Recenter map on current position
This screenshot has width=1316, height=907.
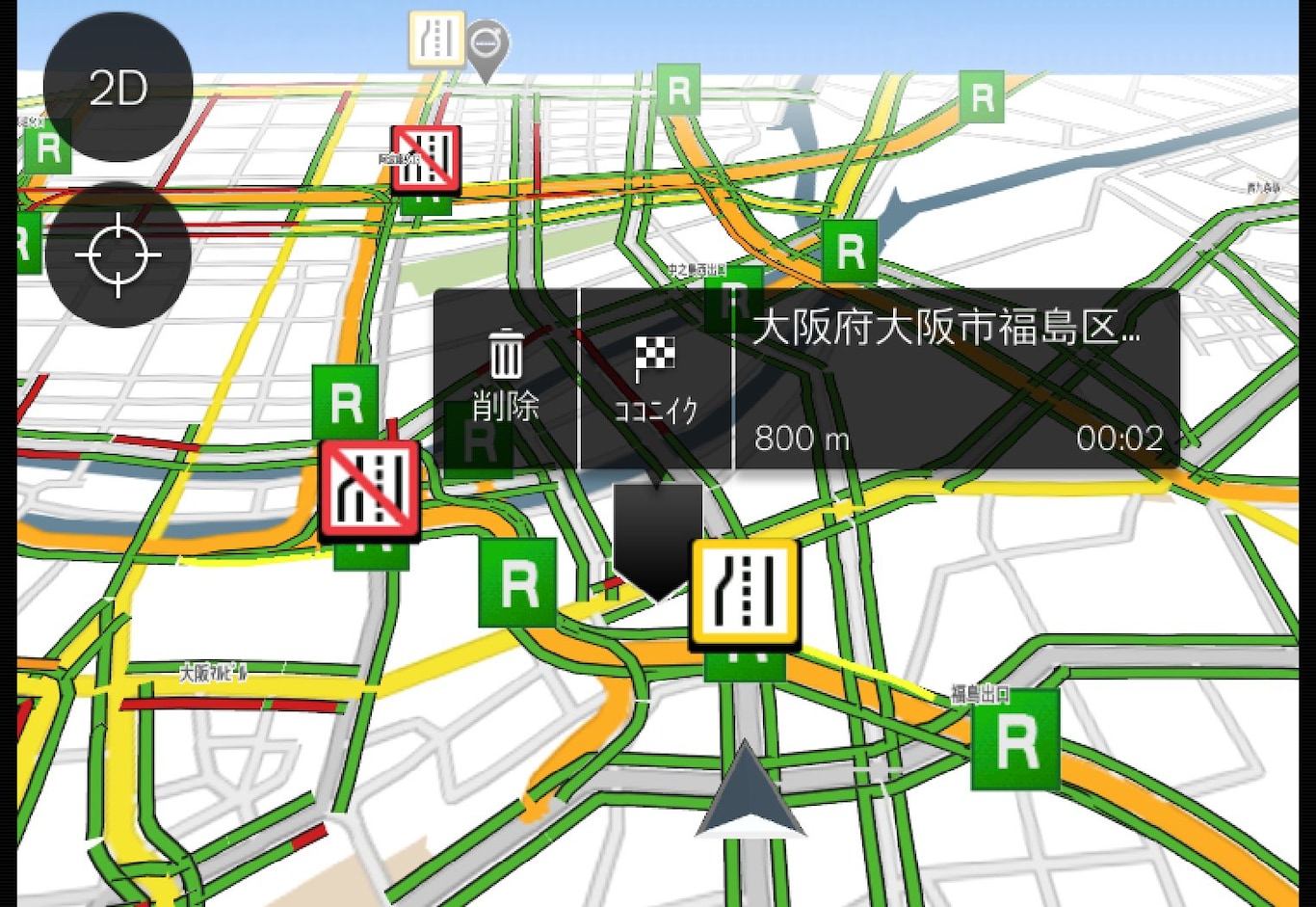pyautogui.click(x=118, y=255)
